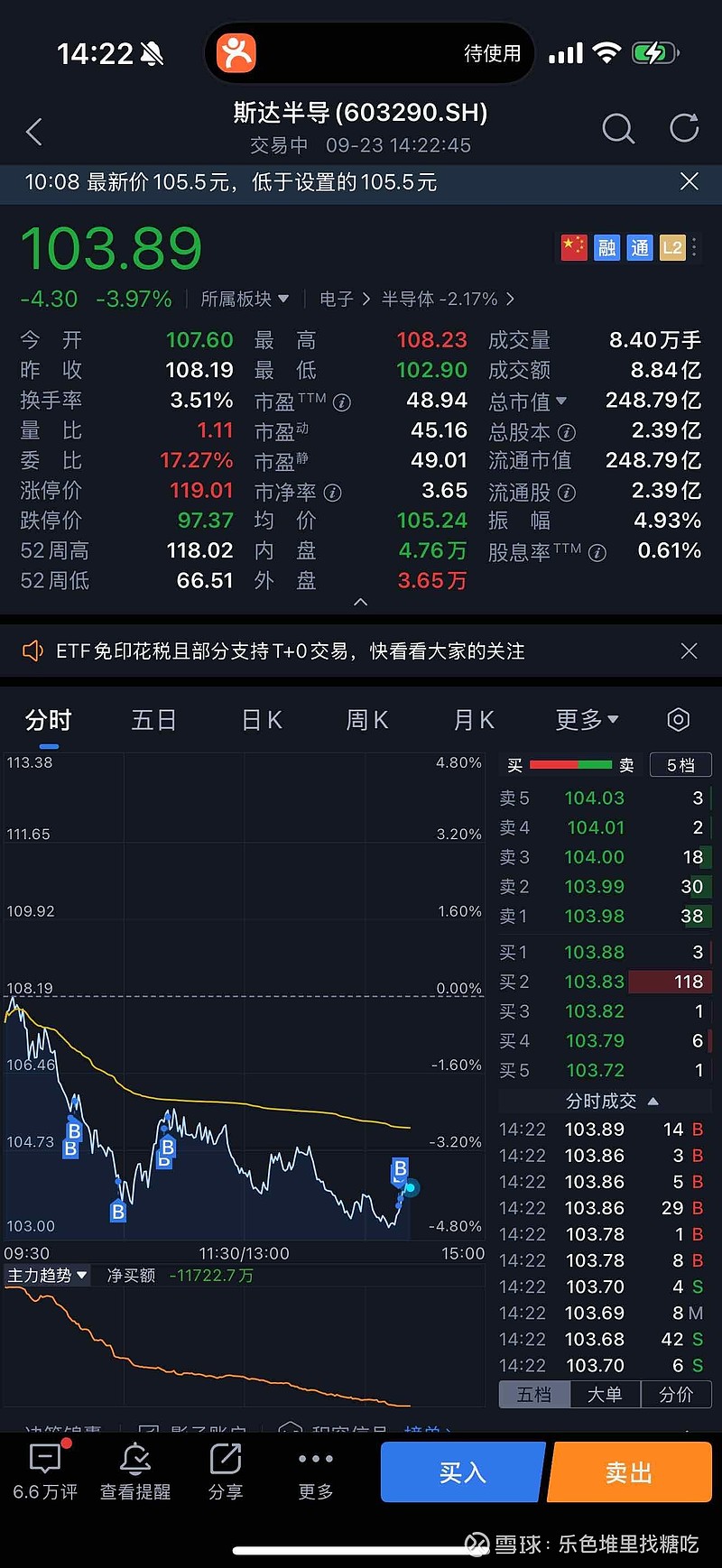Open the 主力趋势 indicator dropdown
Screen dimensions: 722x1568
[x=47, y=1275]
